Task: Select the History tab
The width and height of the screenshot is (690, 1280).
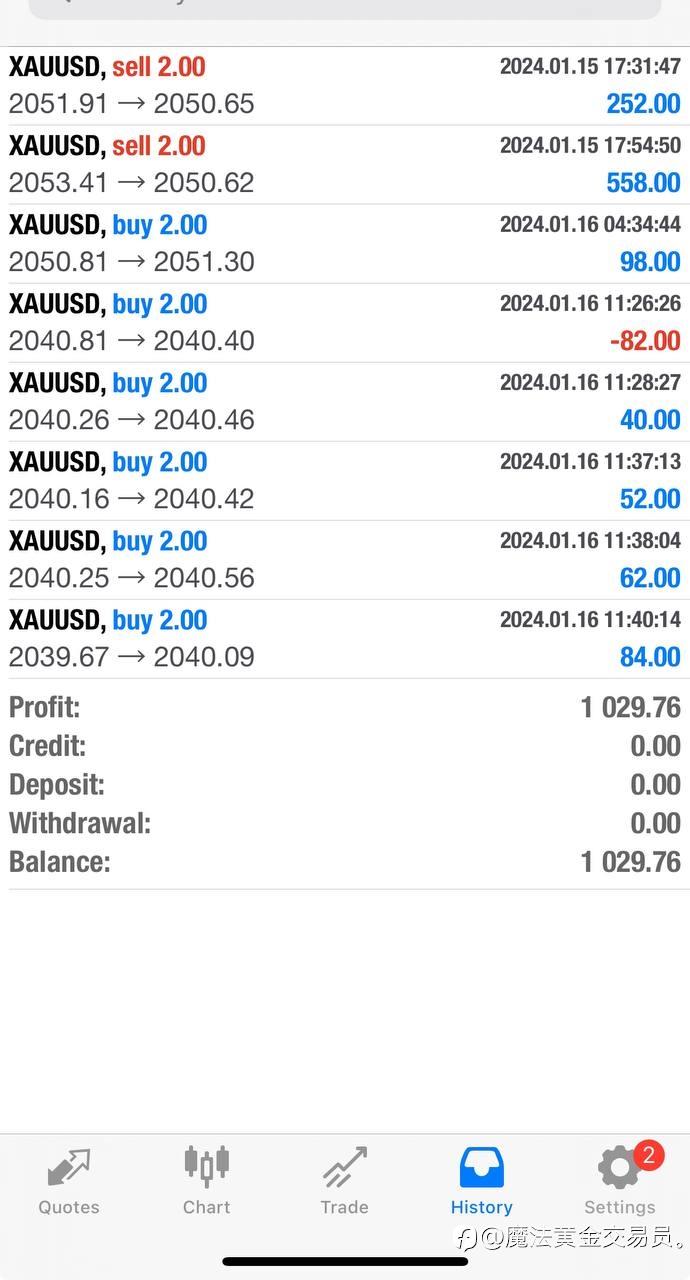Action: pyautogui.click(x=482, y=1181)
